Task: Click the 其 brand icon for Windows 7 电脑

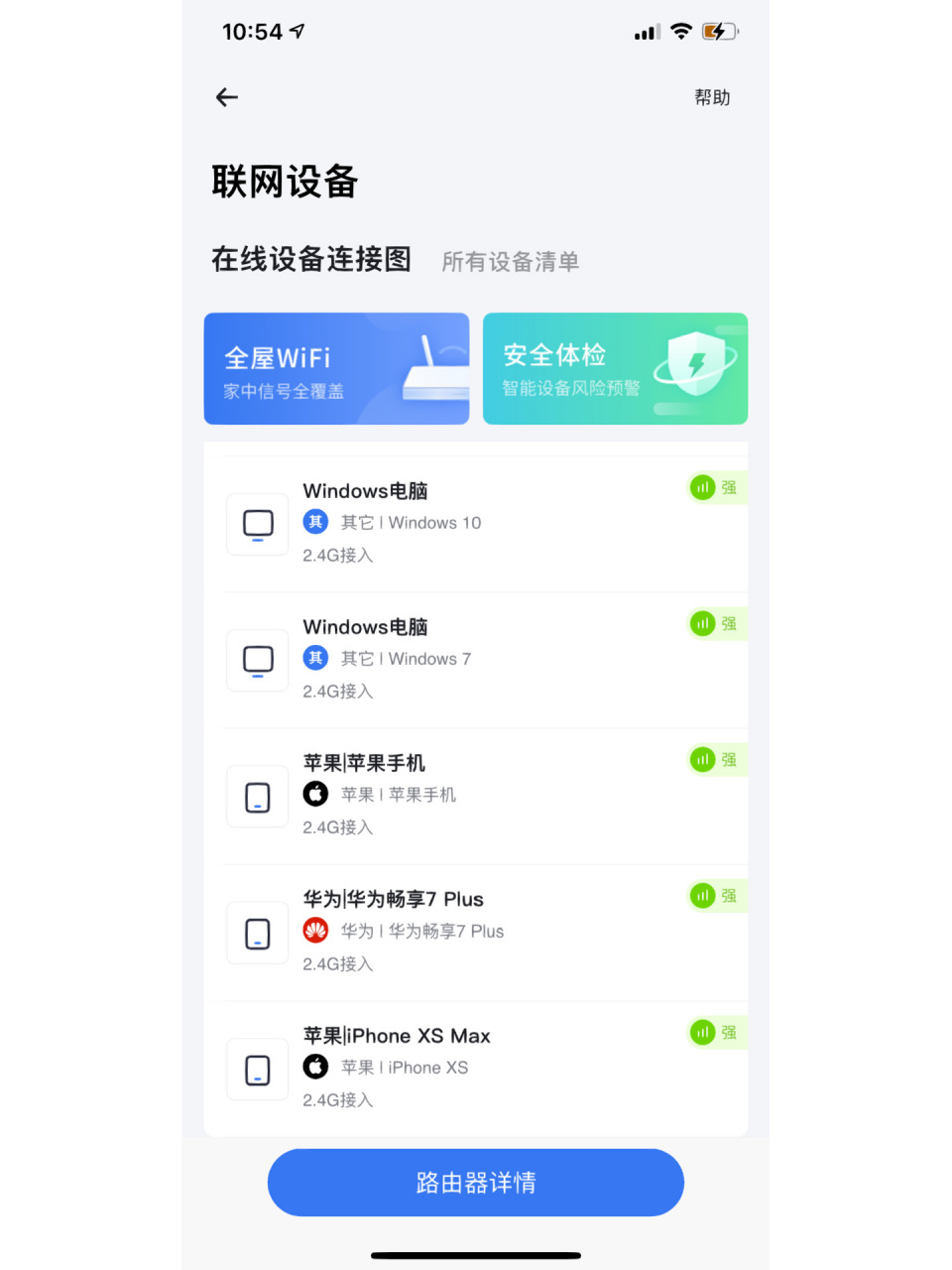Action: point(315,657)
